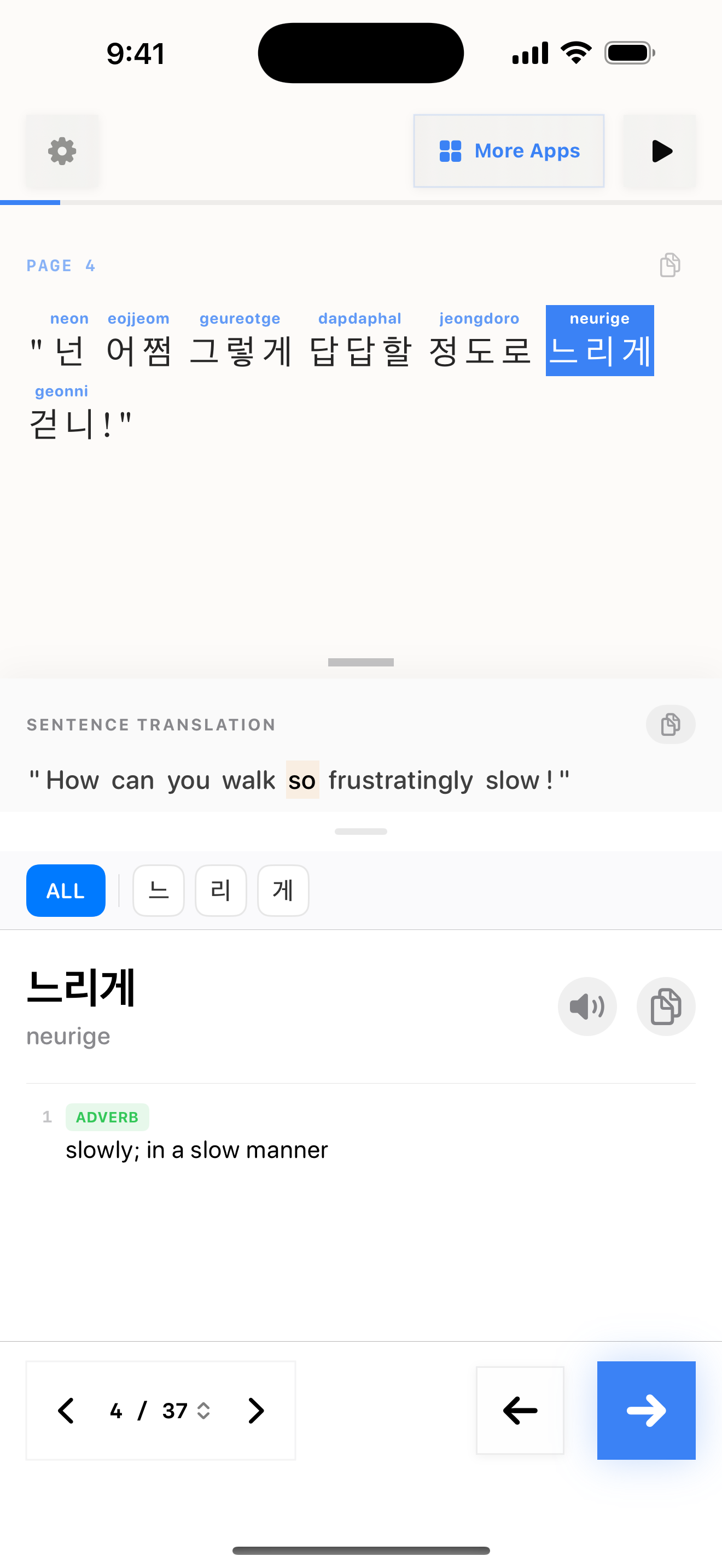Advance to the next word

(x=646, y=1411)
